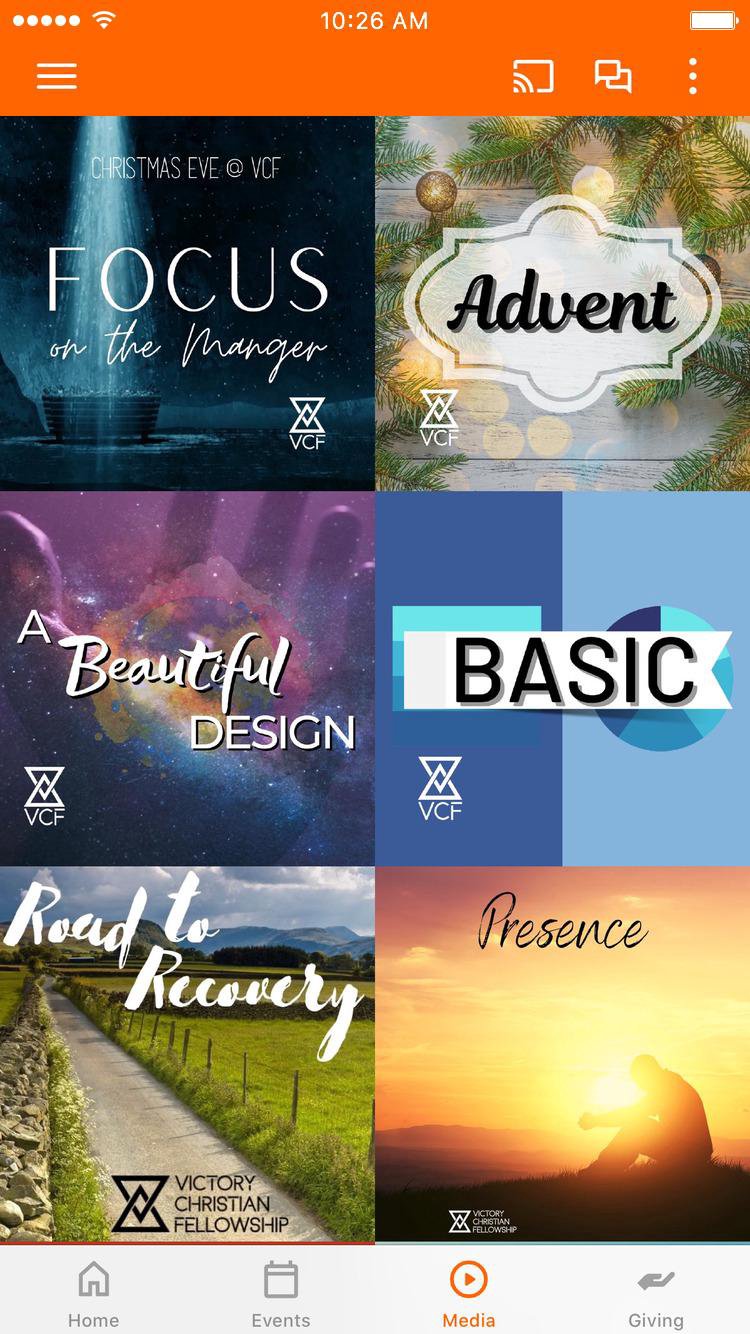The width and height of the screenshot is (750, 1334).
Task: Open the Presence series tile
Action: pyautogui.click(x=563, y=1054)
